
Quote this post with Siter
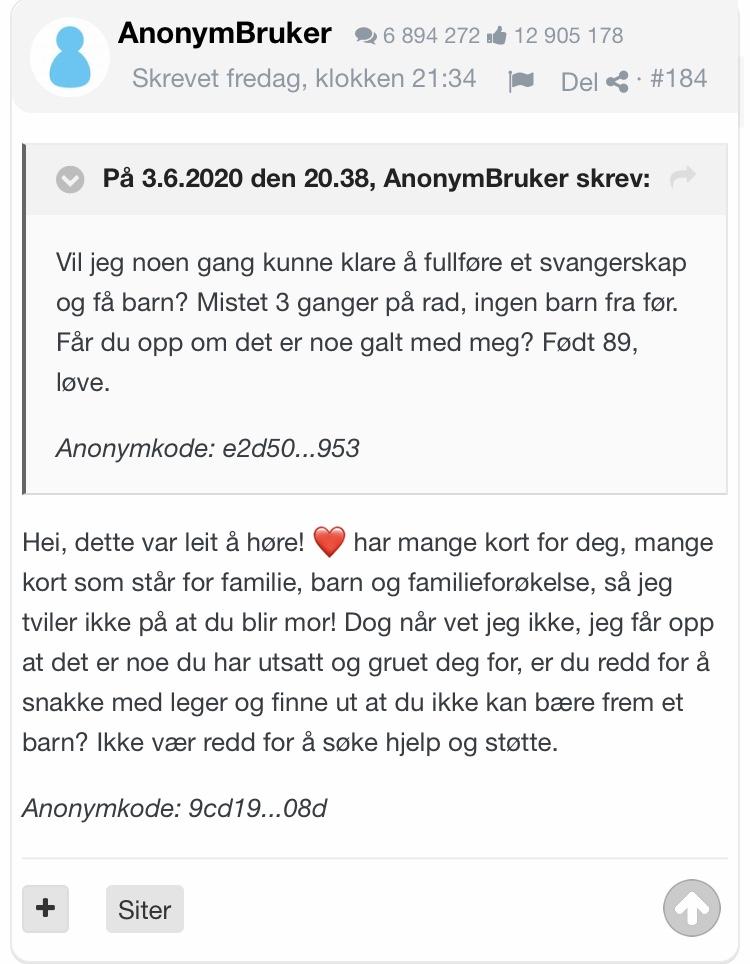coord(144,909)
